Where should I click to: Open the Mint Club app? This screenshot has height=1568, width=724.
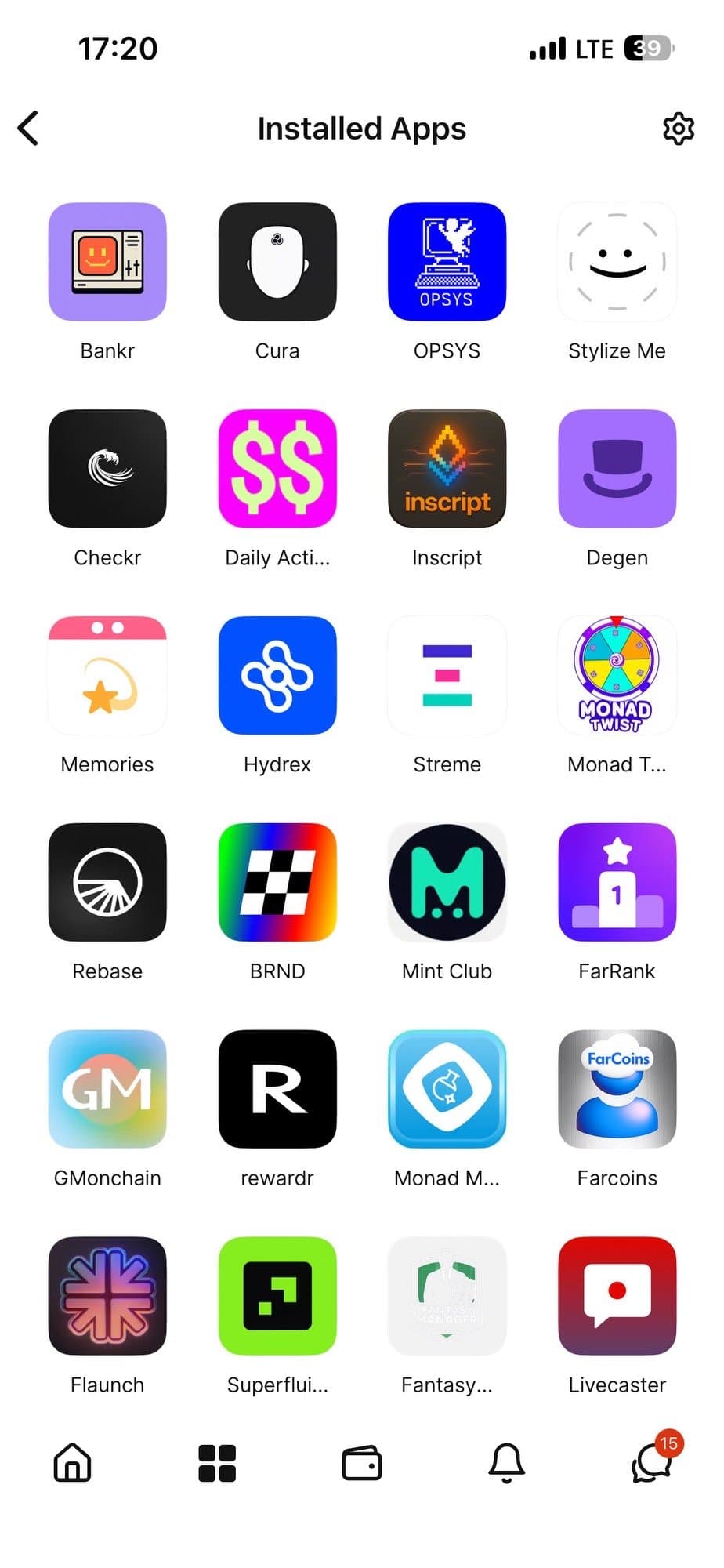pos(447,883)
